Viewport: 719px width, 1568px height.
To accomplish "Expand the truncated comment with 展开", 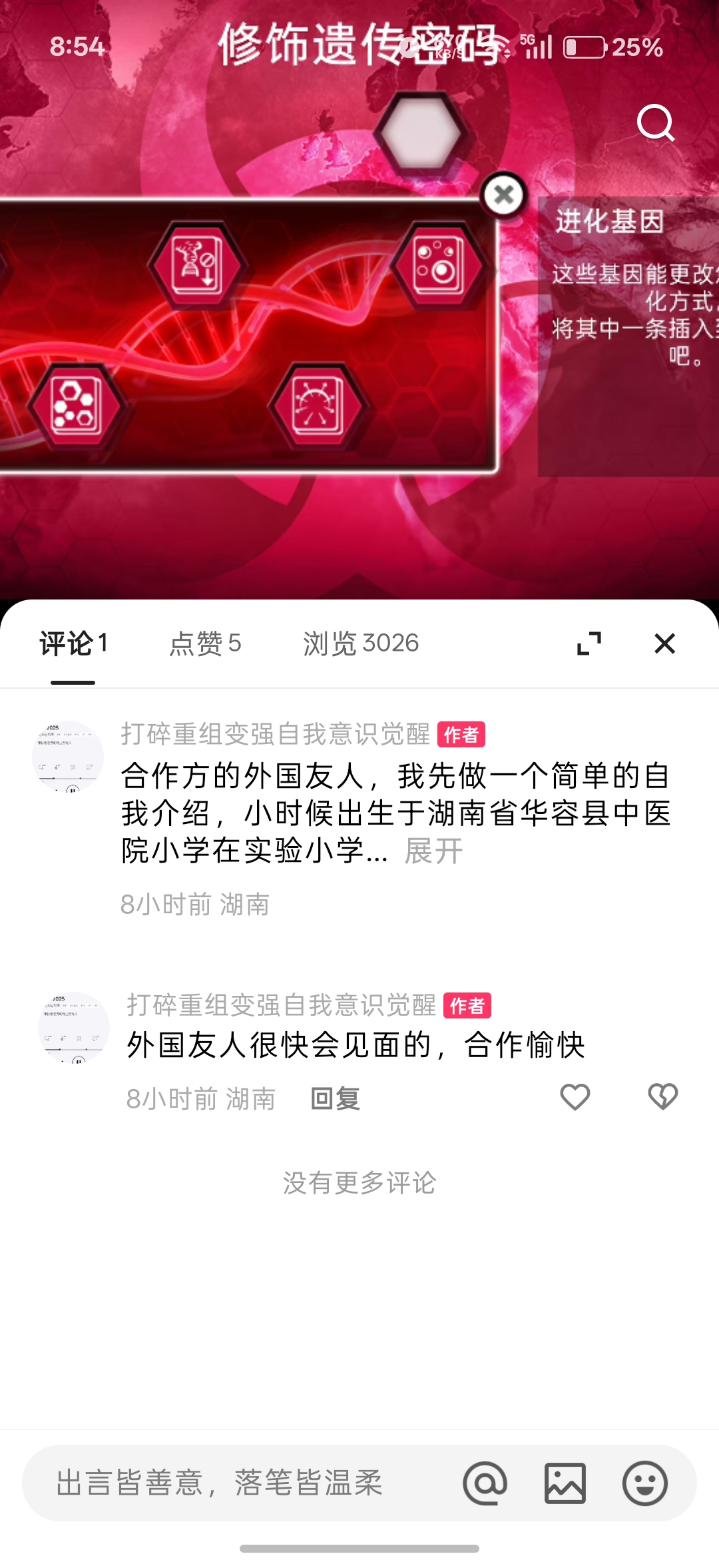I will tap(433, 851).
